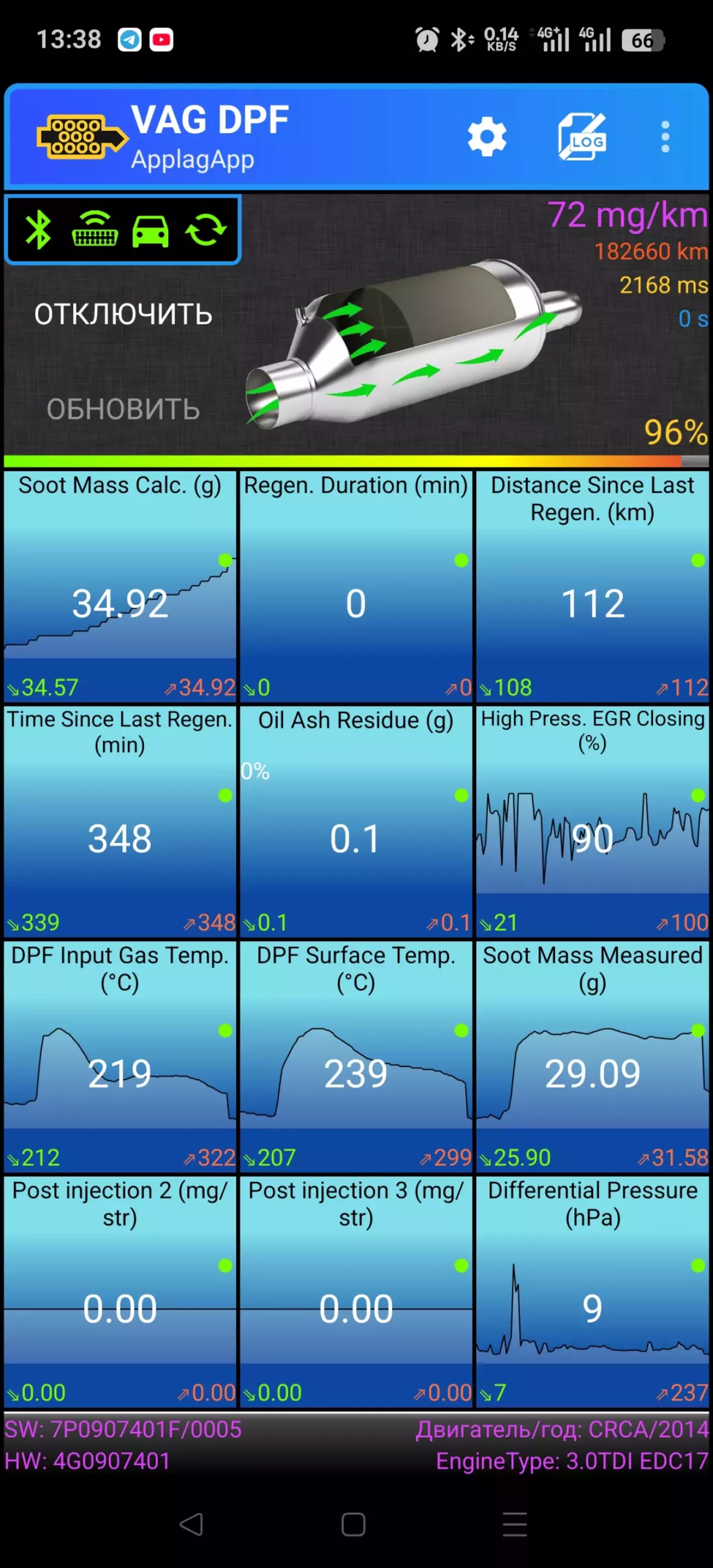Open Distance Since Last Regen. tile
The height and width of the screenshot is (1568, 713).
pos(593,587)
